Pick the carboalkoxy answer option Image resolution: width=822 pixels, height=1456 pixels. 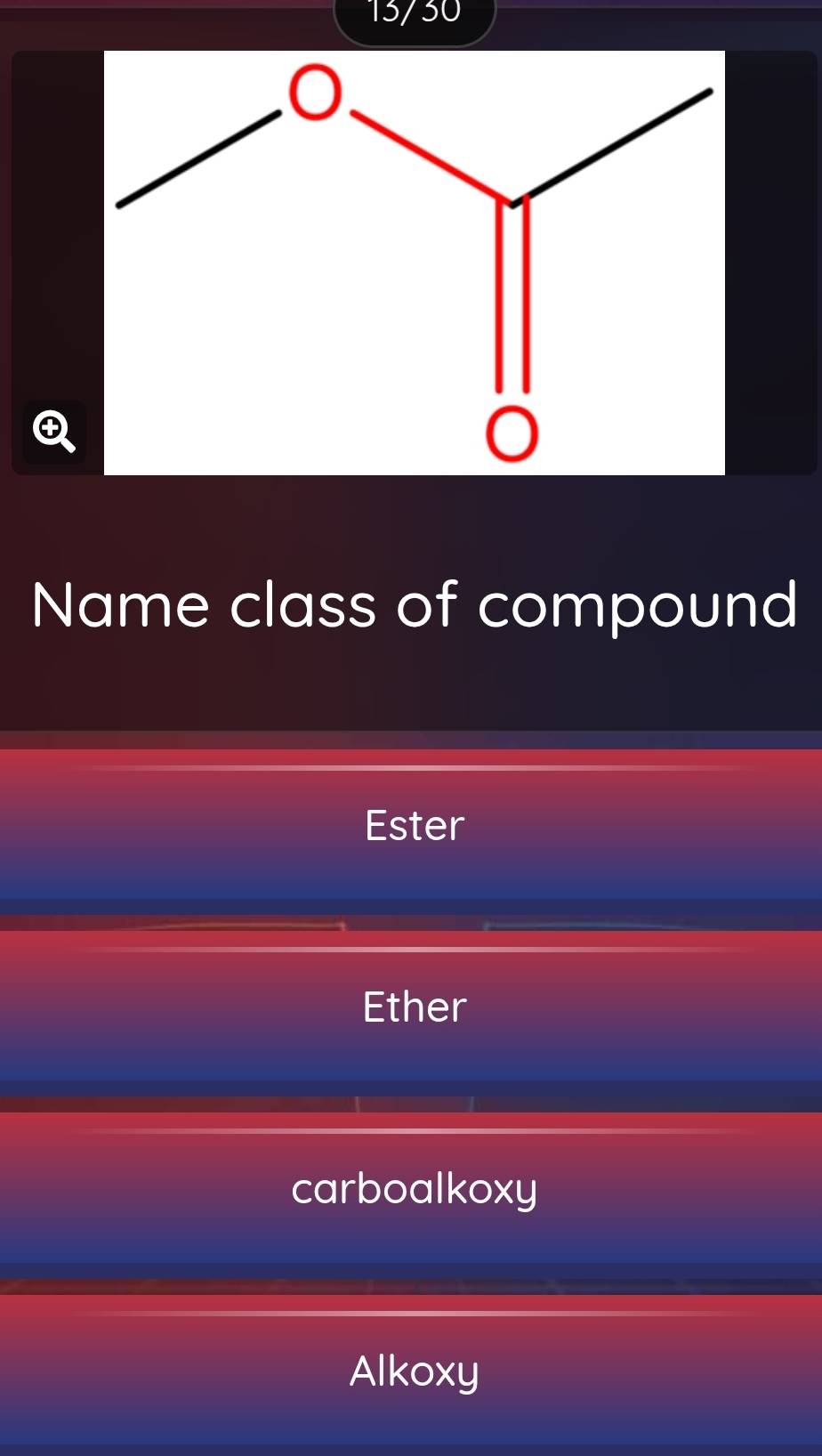point(413,1189)
